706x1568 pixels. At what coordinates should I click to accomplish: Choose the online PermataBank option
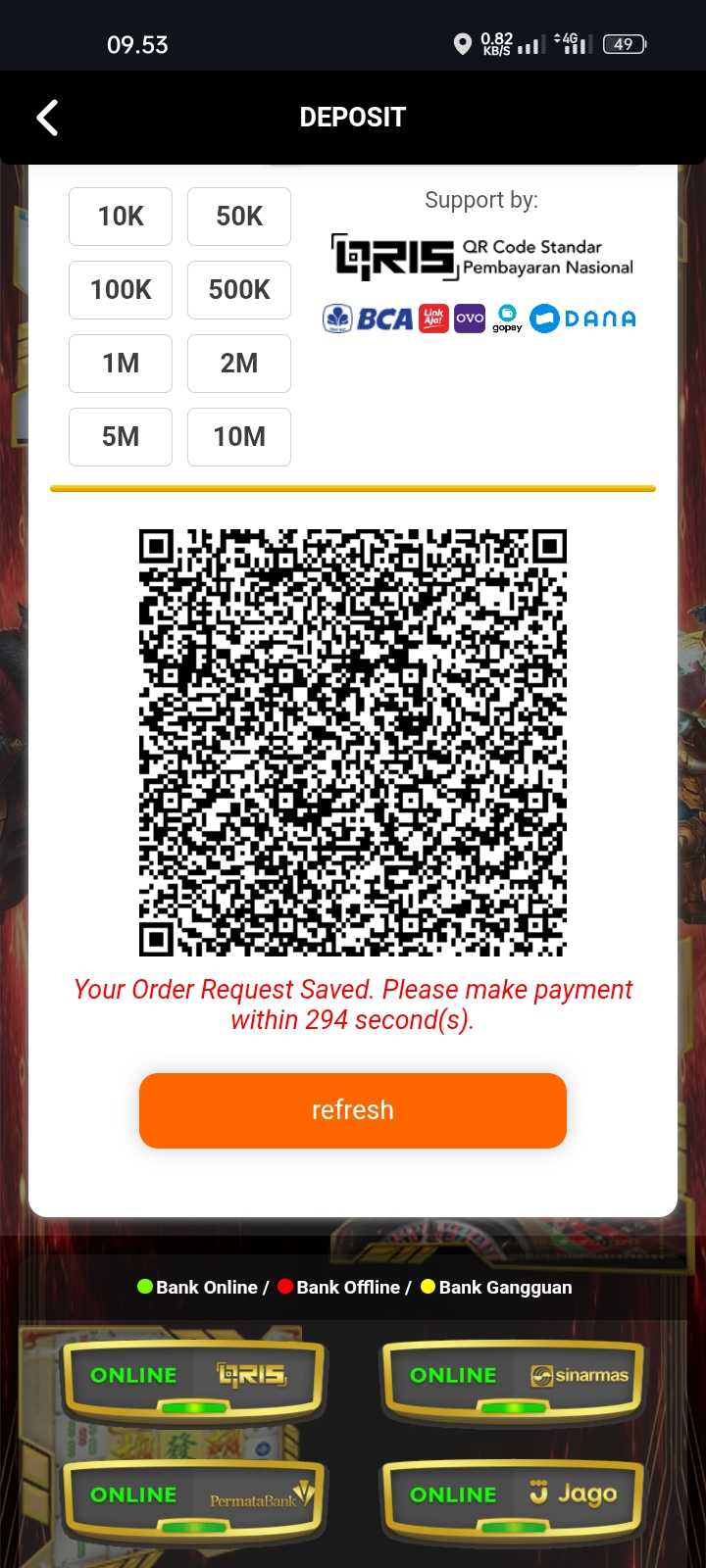tap(193, 1498)
